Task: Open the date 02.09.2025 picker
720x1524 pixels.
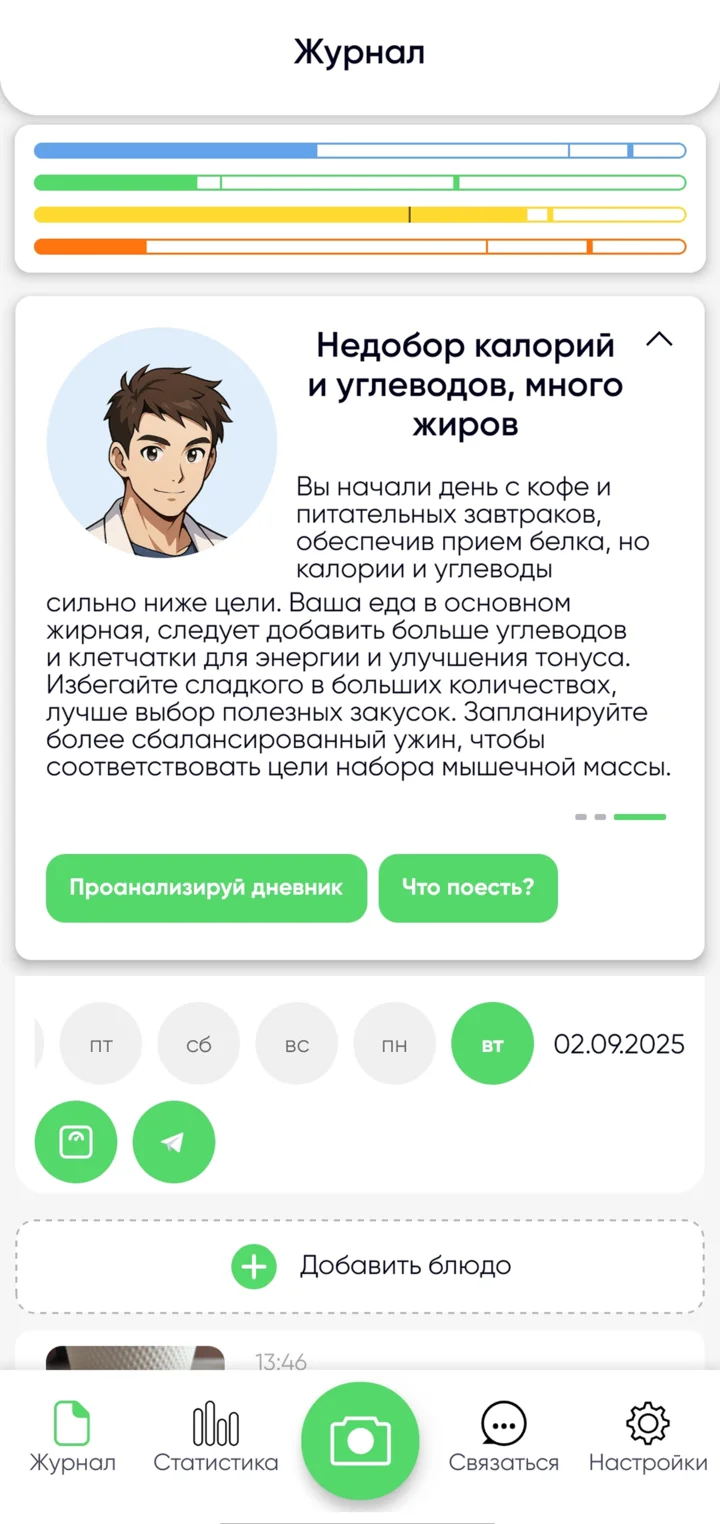Action: (x=619, y=1044)
